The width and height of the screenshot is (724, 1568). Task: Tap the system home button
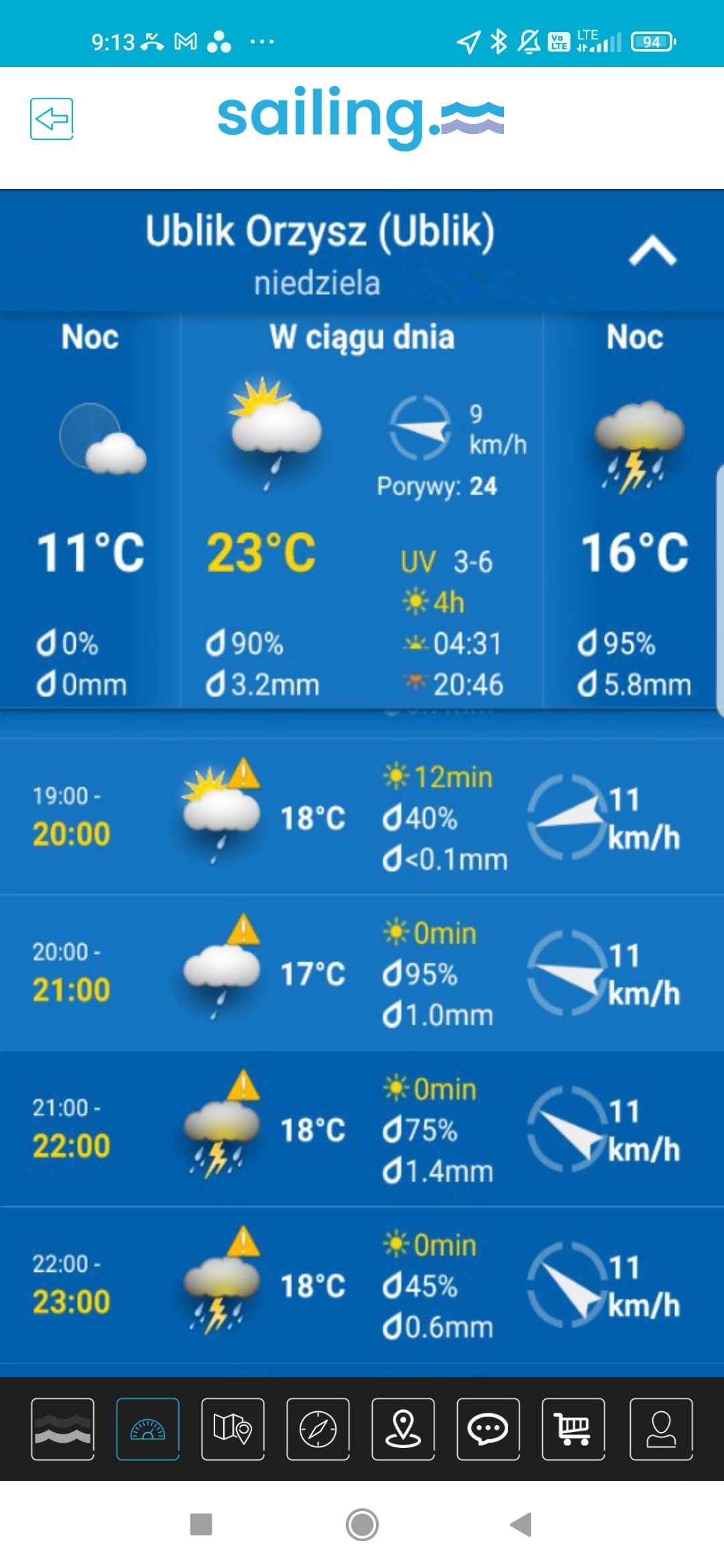362,1524
